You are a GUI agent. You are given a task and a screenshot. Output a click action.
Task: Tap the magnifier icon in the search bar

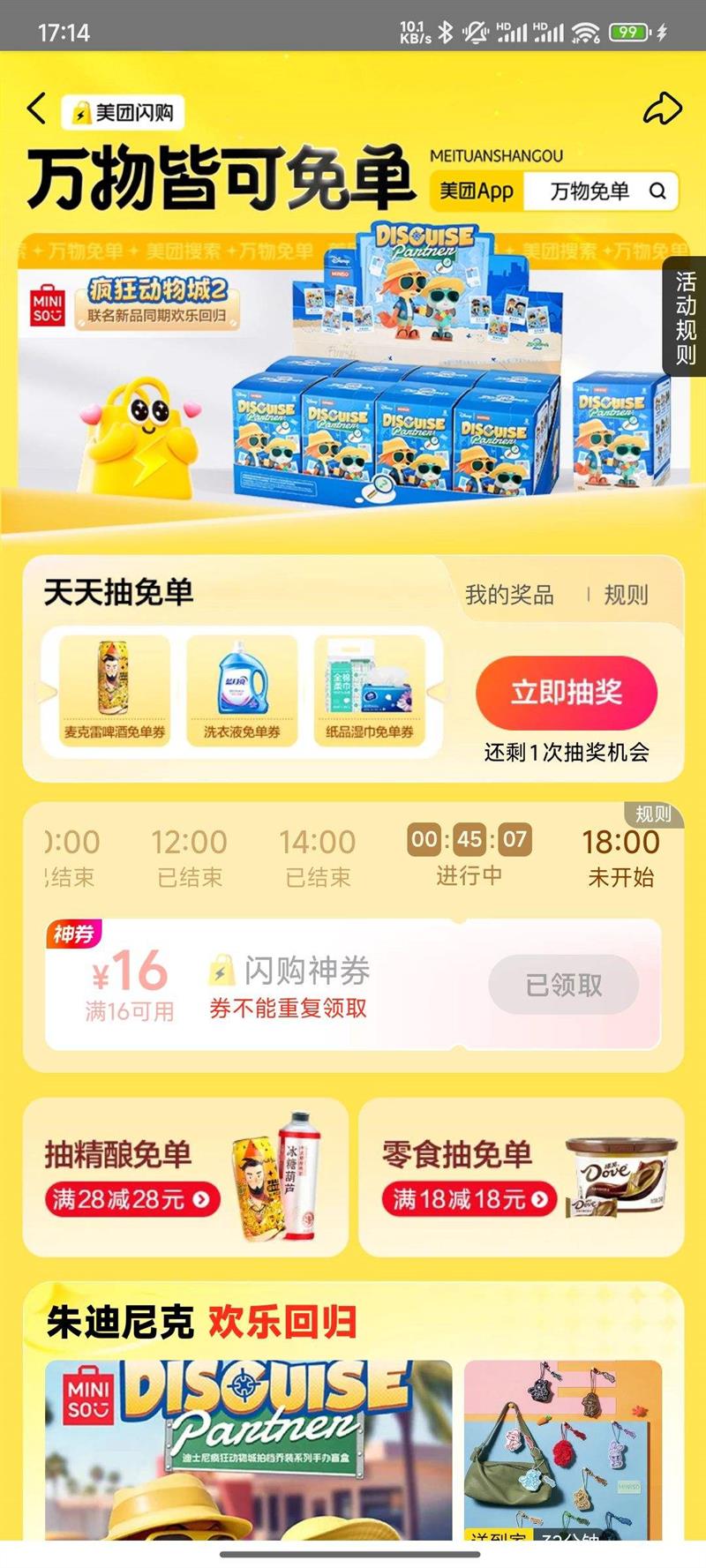[x=658, y=191]
